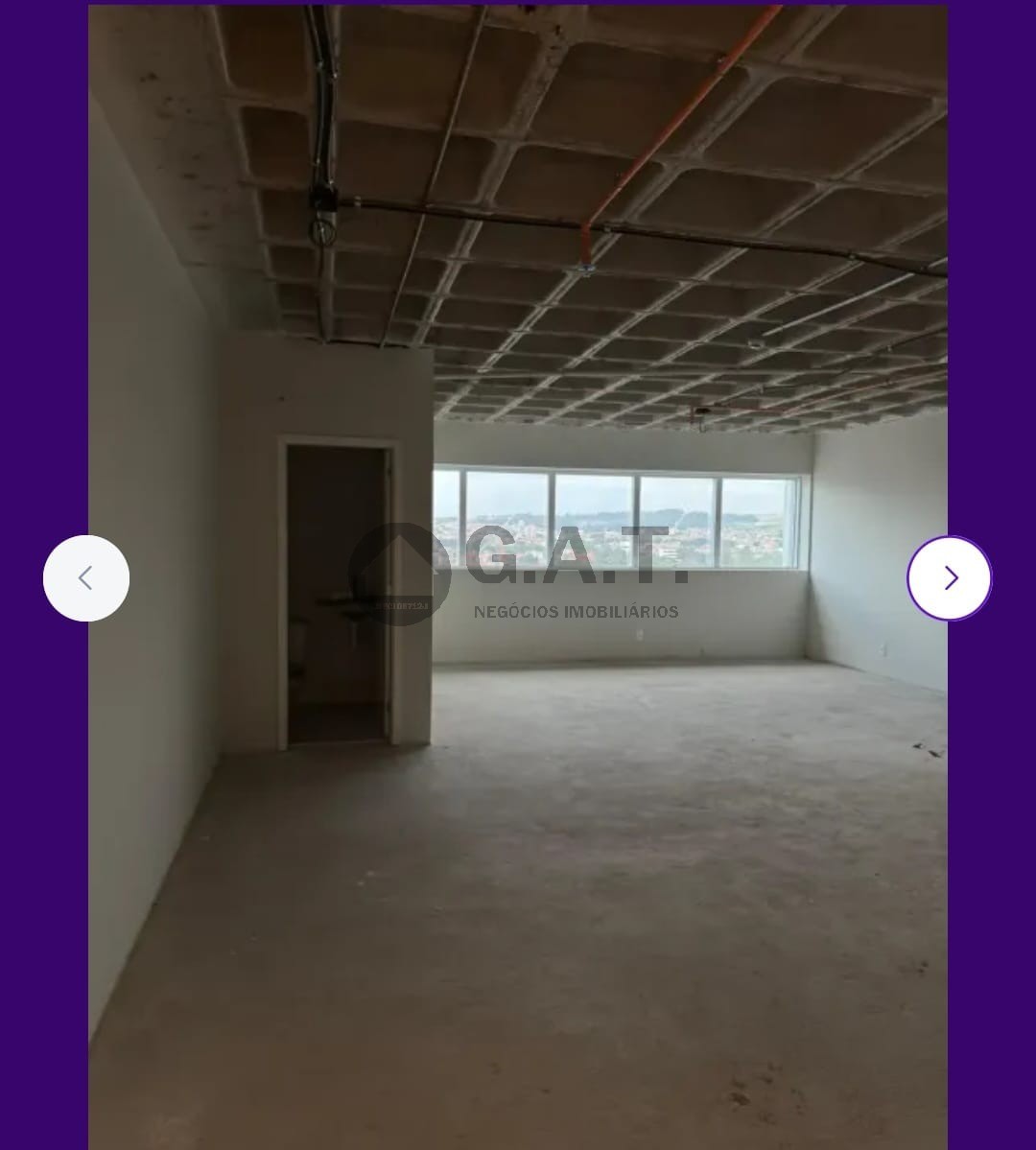Viewport: 1036px width, 1150px height.
Task: Show the next property photo
Action: point(949,578)
